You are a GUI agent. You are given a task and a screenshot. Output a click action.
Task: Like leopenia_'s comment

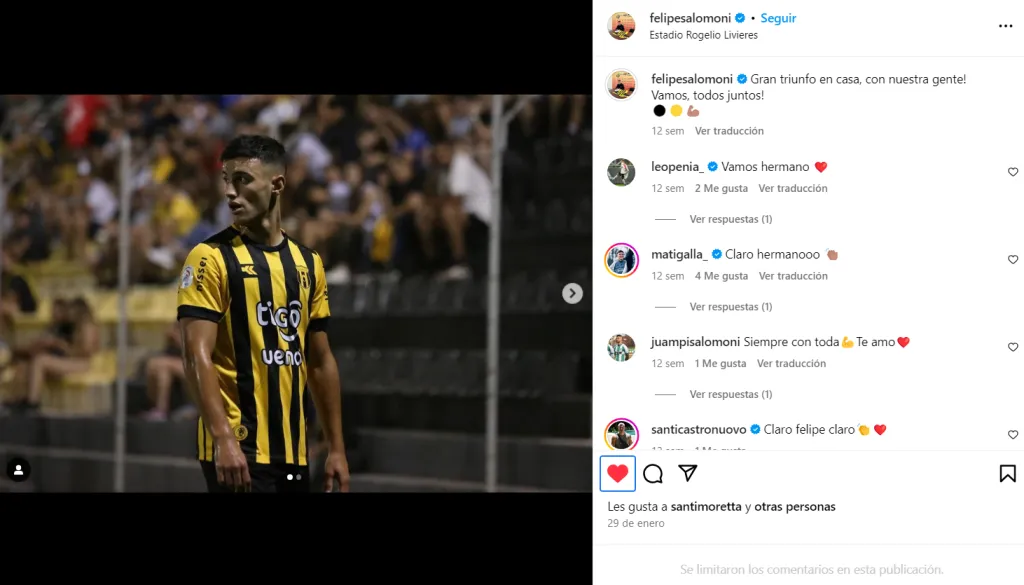click(x=1012, y=172)
